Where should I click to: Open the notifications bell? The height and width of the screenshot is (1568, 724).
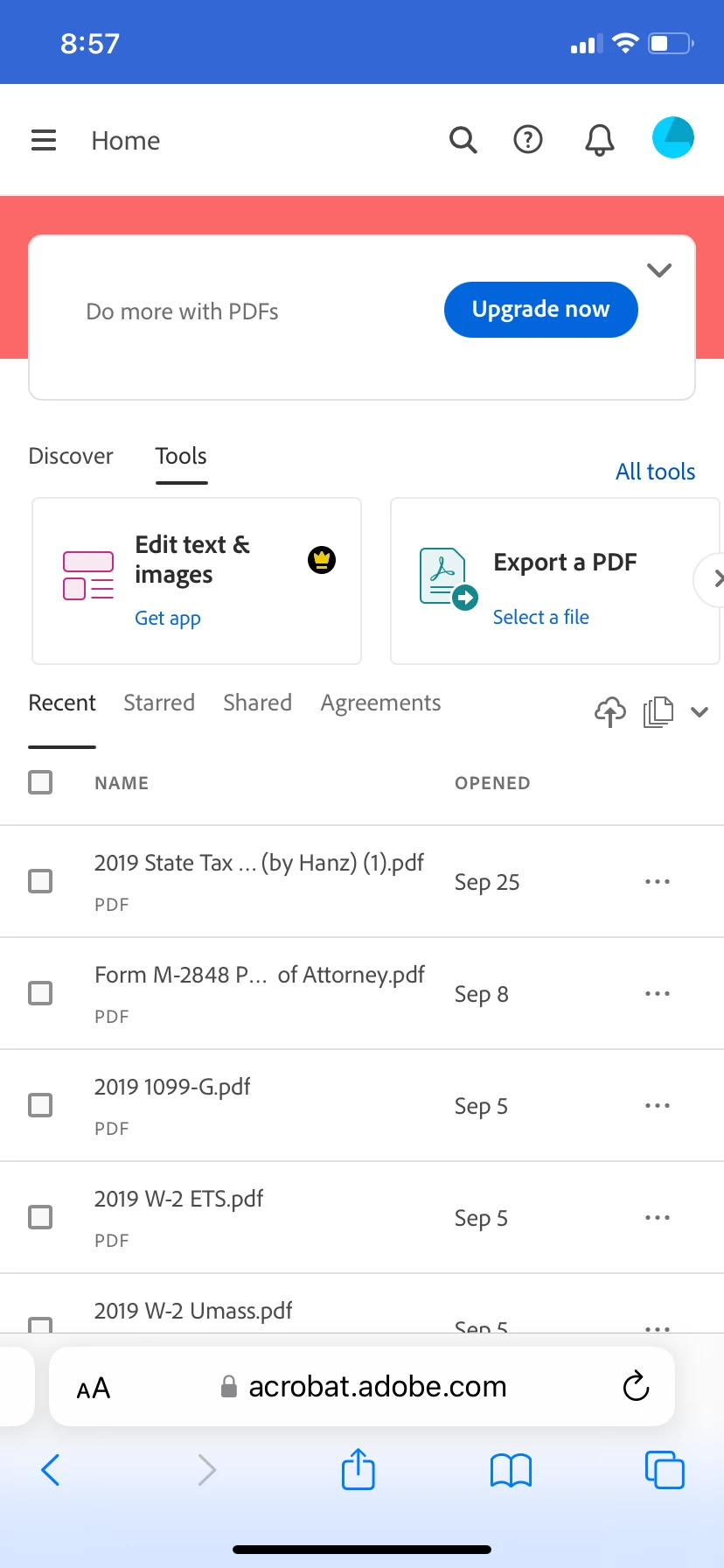(x=600, y=140)
